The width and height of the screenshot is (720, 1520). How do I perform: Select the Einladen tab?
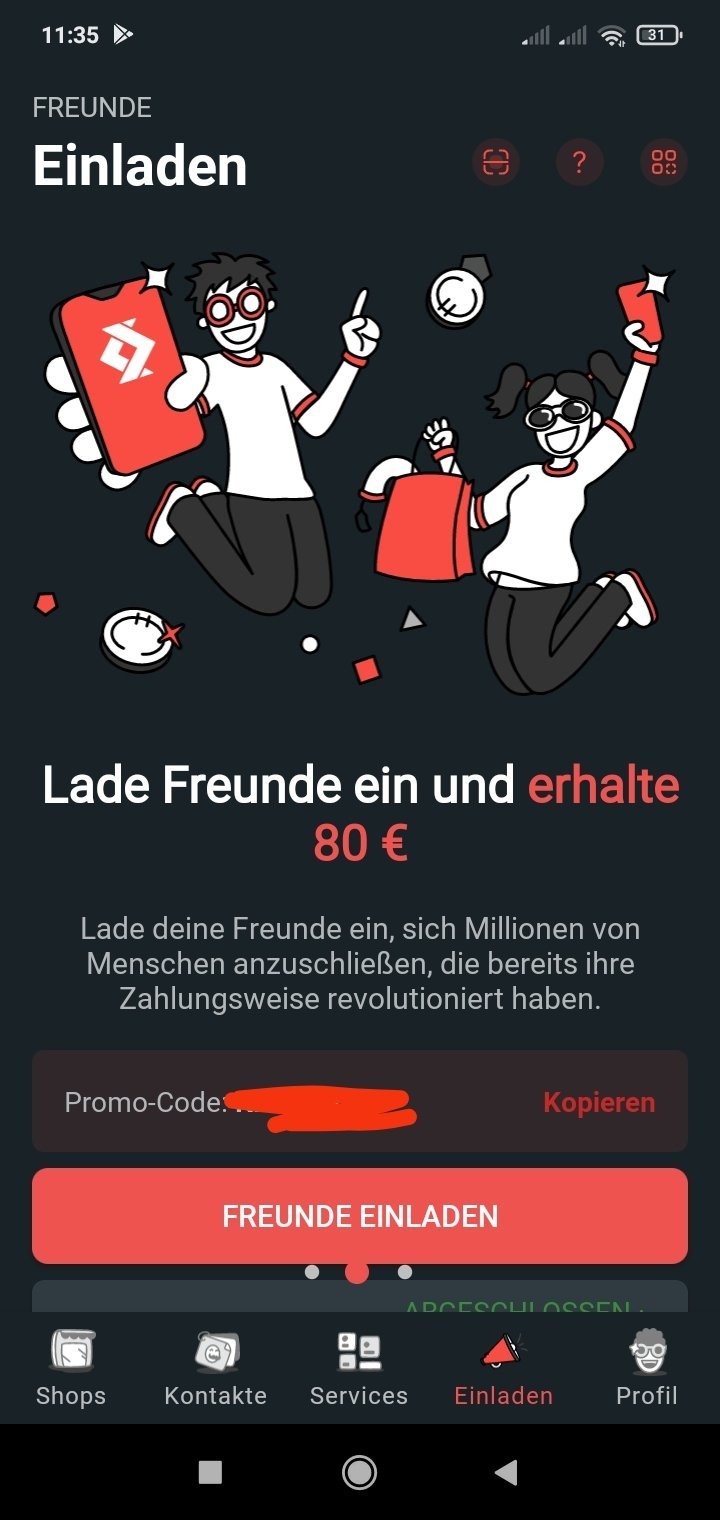(504, 1368)
